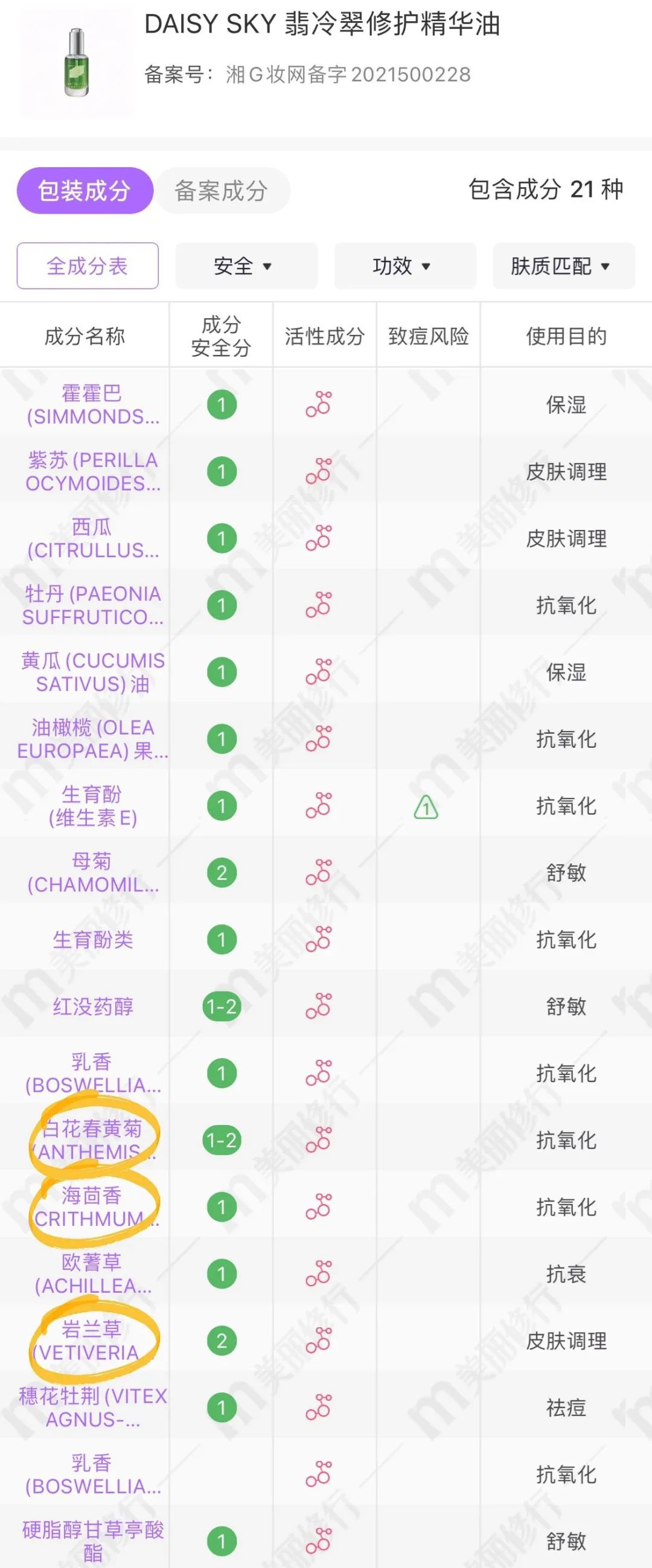Open the 西瓜 (CITRULLUS...) ingredient

coord(92,539)
